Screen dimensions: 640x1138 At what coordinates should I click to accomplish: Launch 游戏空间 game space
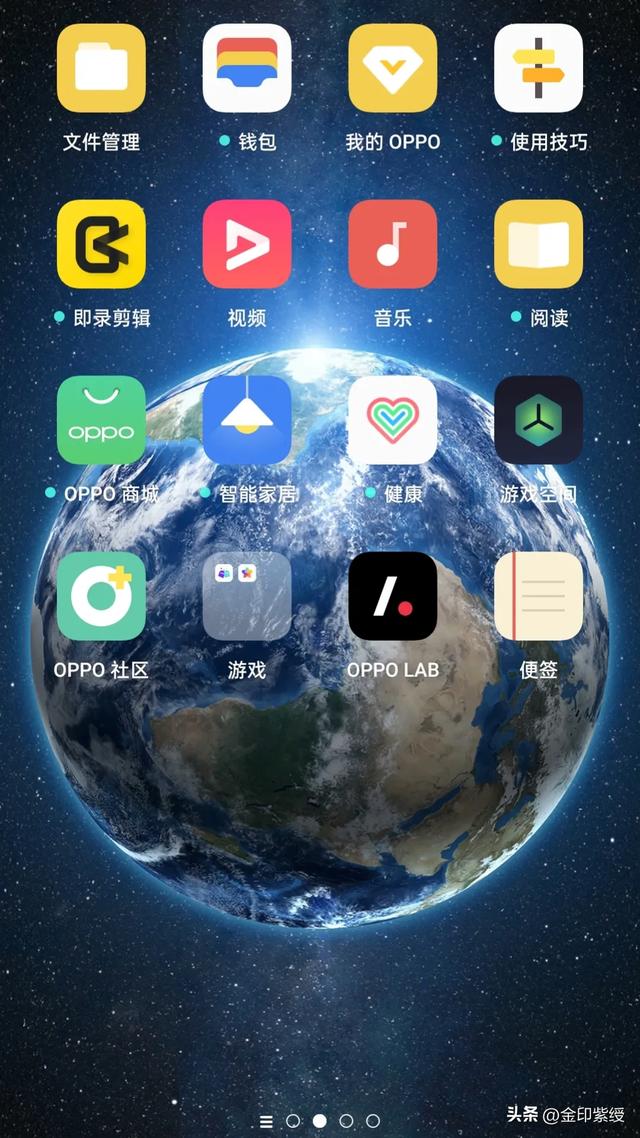pyautogui.click(x=539, y=420)
